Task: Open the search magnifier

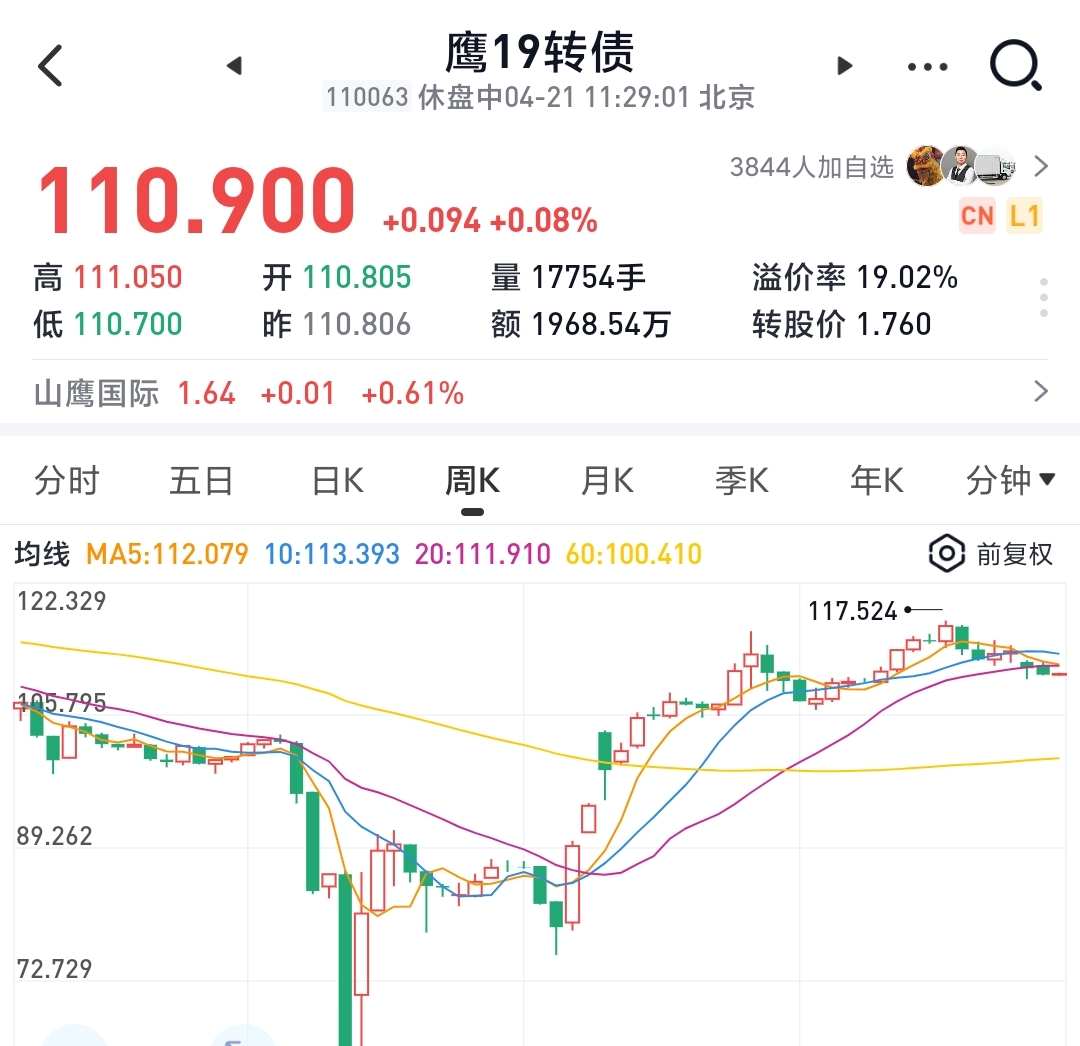Action: click(1015, 67)
